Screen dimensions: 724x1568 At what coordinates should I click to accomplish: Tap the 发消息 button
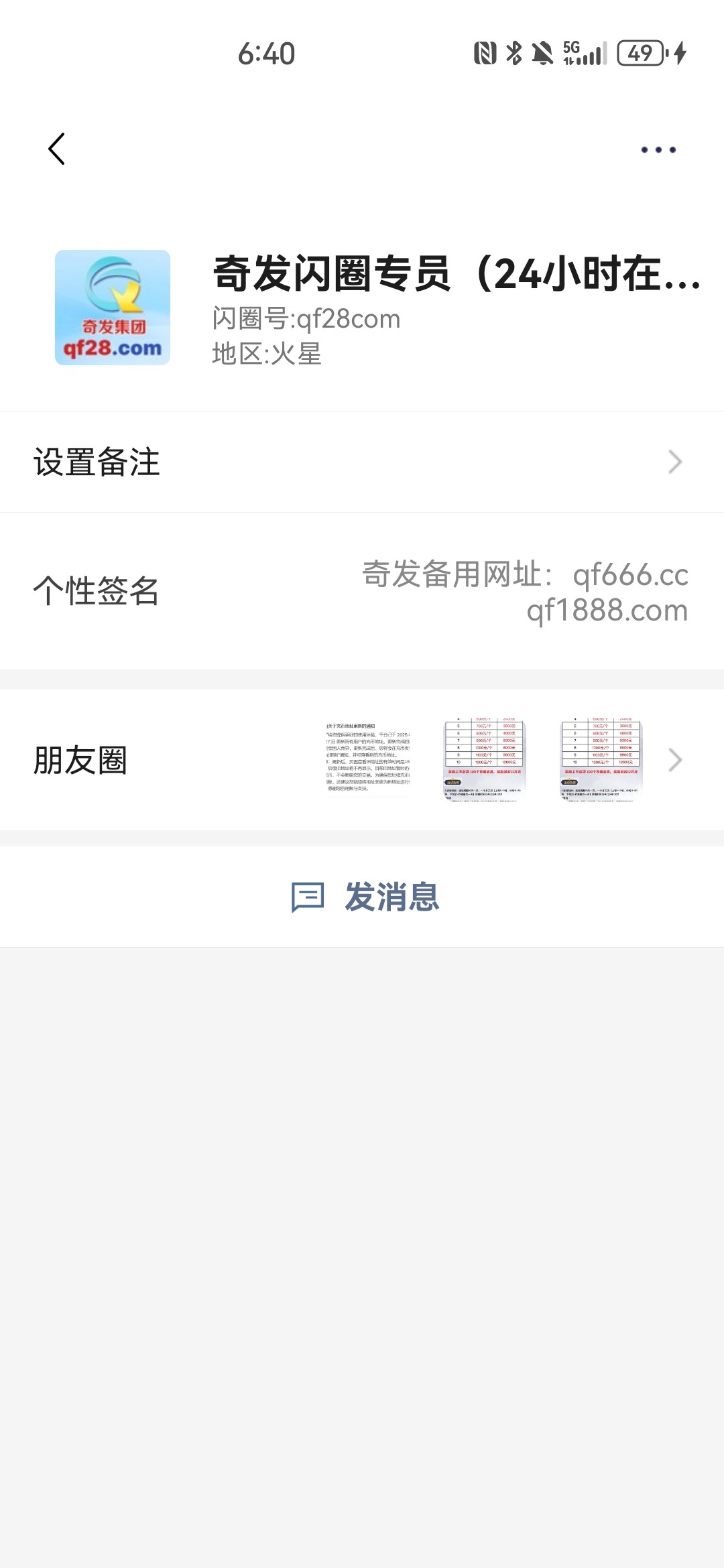pos(365,897)
